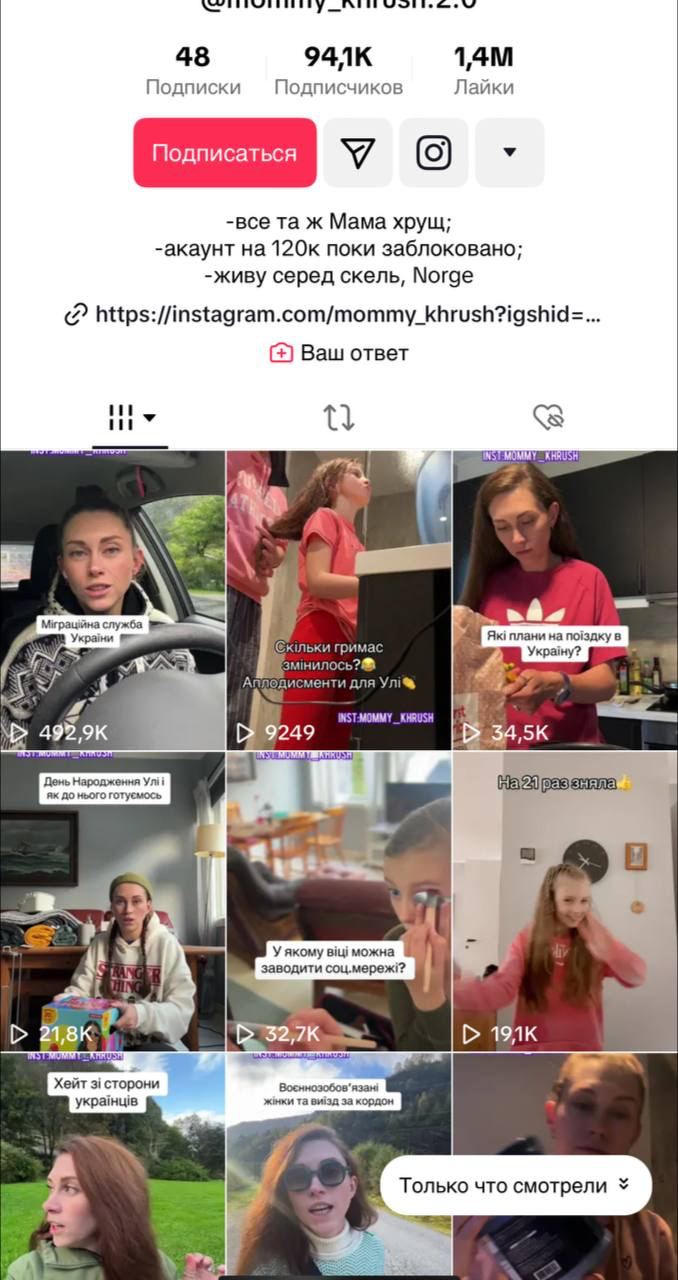Open the linked Instagram profile icon
Image resolution: width=678 pixels, height=1280 pixels.
[x=433, y=153]
